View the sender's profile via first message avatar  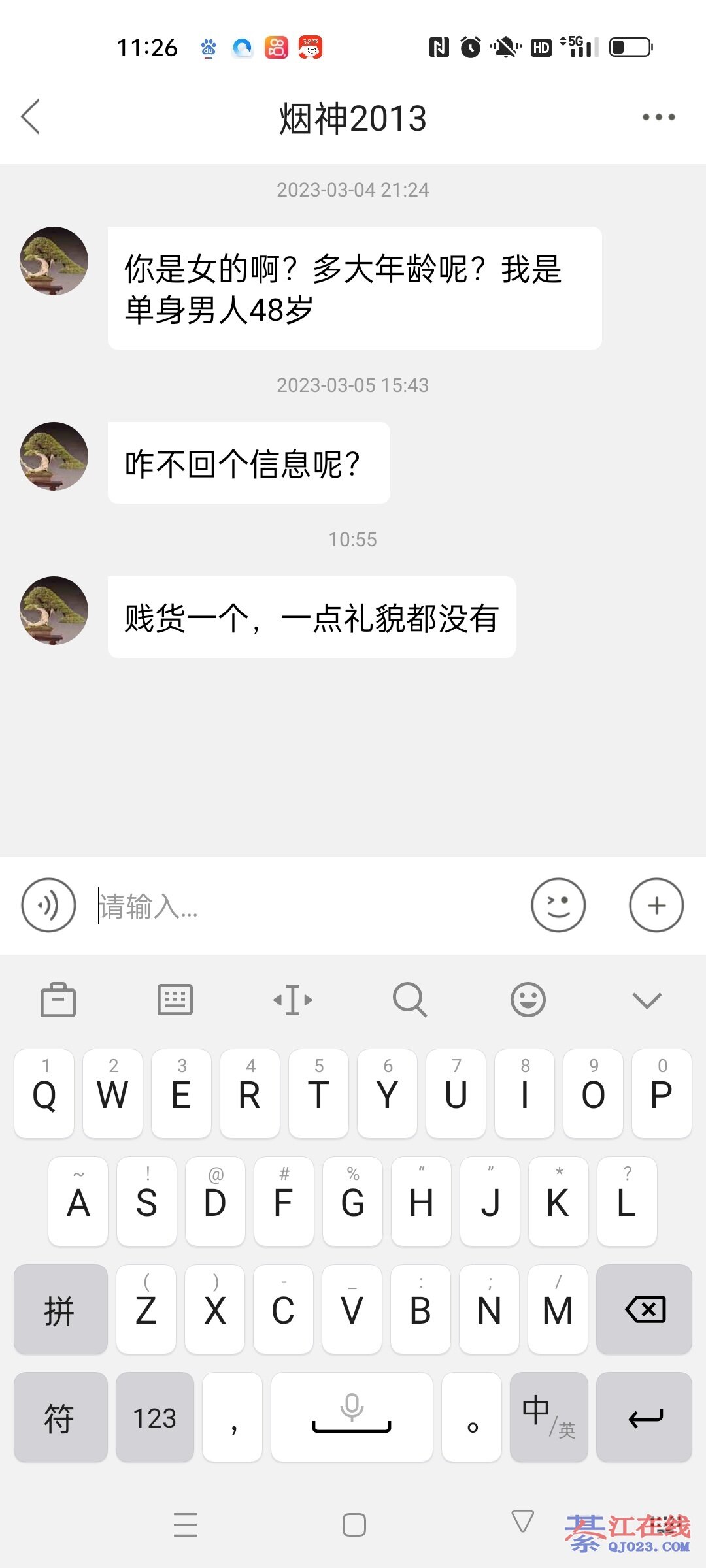tap(54, 261)
